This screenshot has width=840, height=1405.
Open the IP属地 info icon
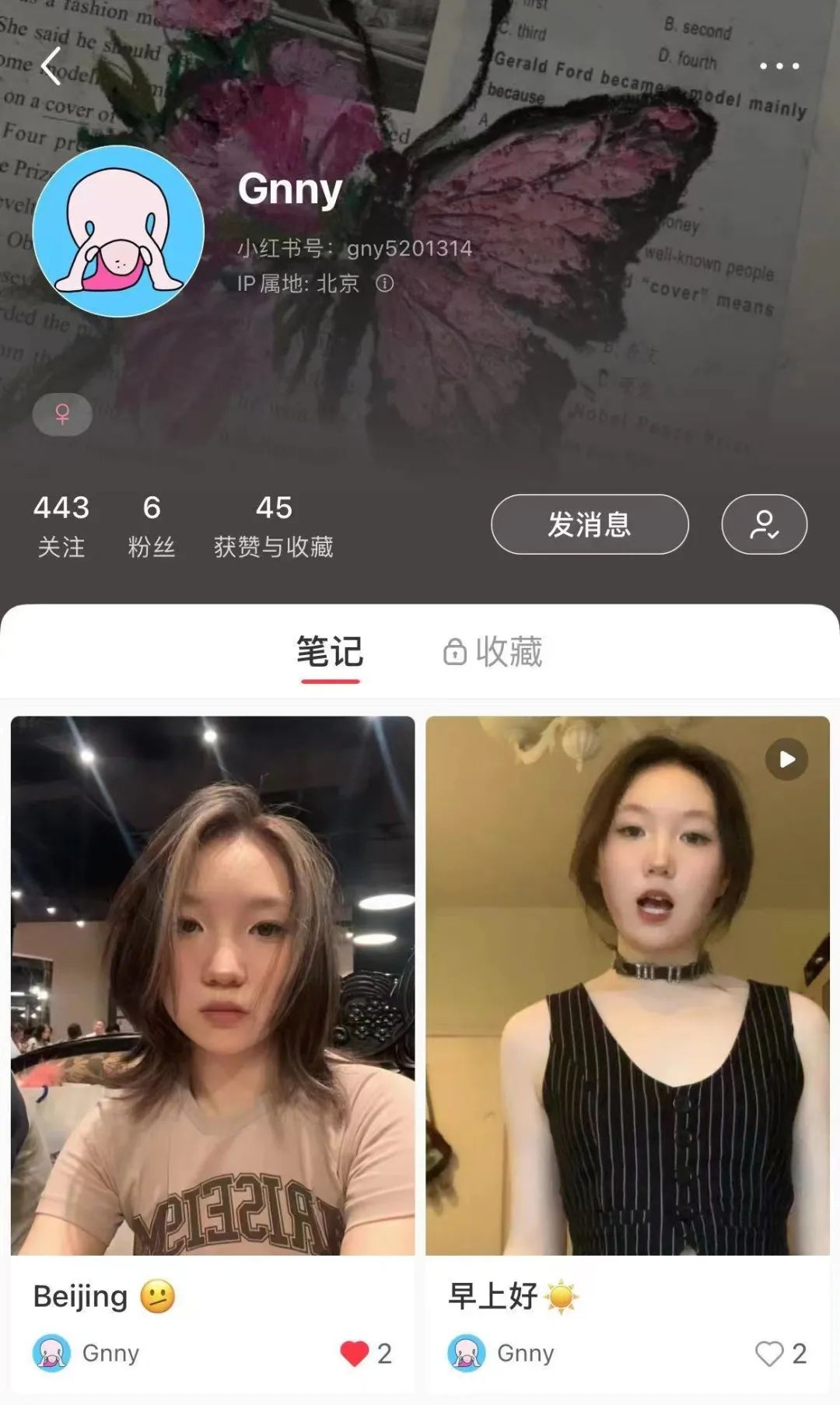(x=384, y=283)
